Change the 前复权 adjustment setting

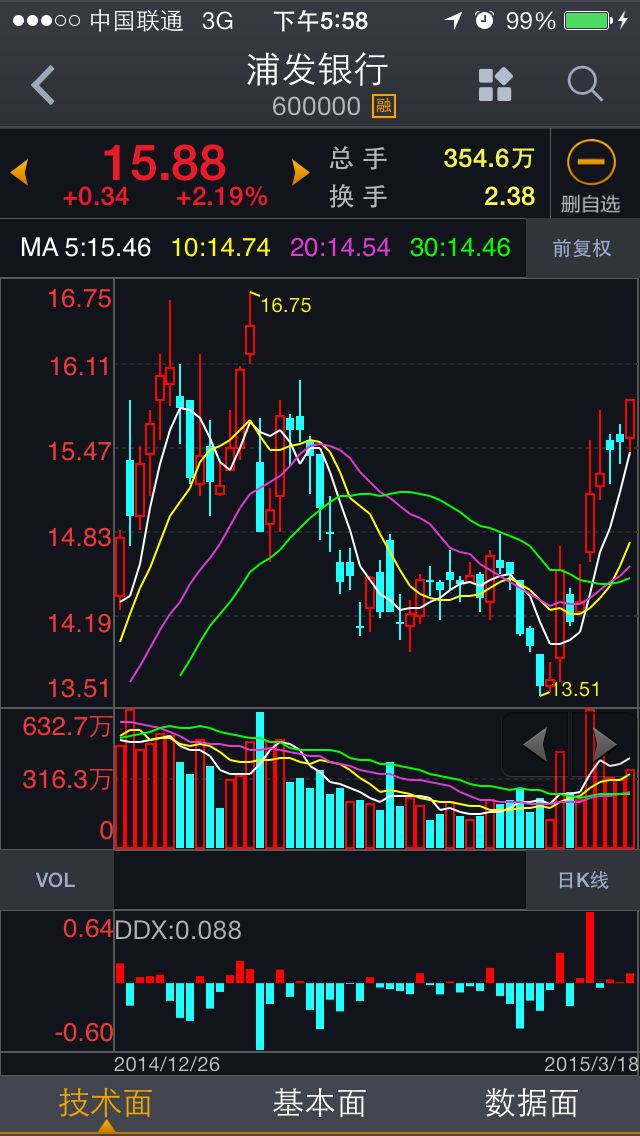(x=582, y=248)
